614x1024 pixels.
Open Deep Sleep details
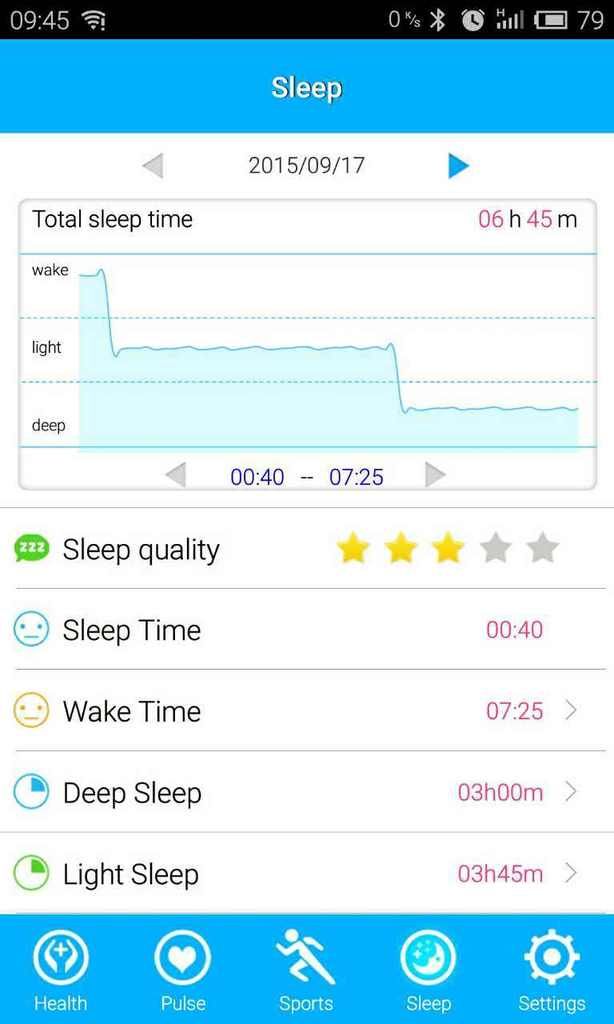coord(306,793)
